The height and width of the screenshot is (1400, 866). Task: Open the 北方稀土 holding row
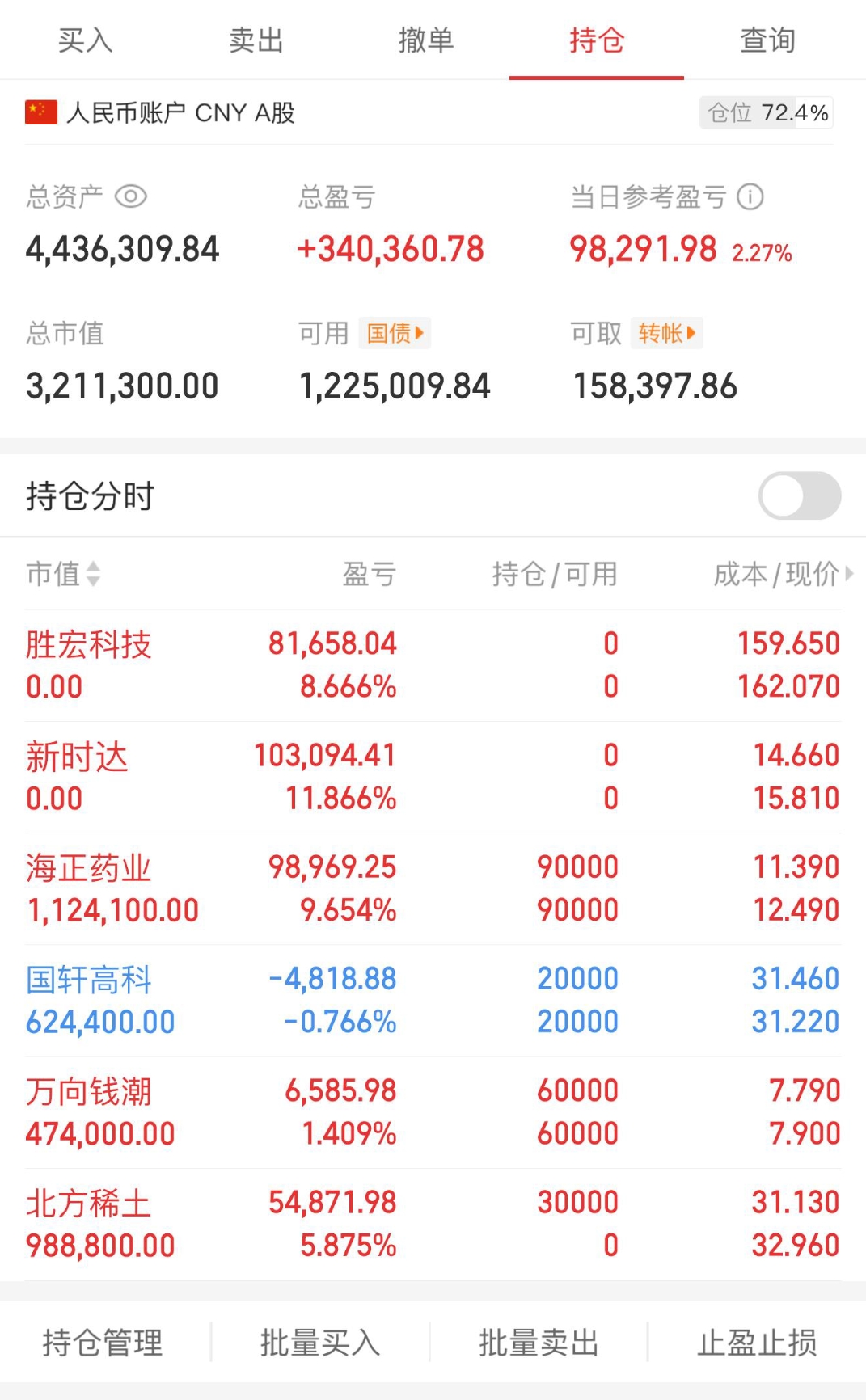[x=433, y=1224]
